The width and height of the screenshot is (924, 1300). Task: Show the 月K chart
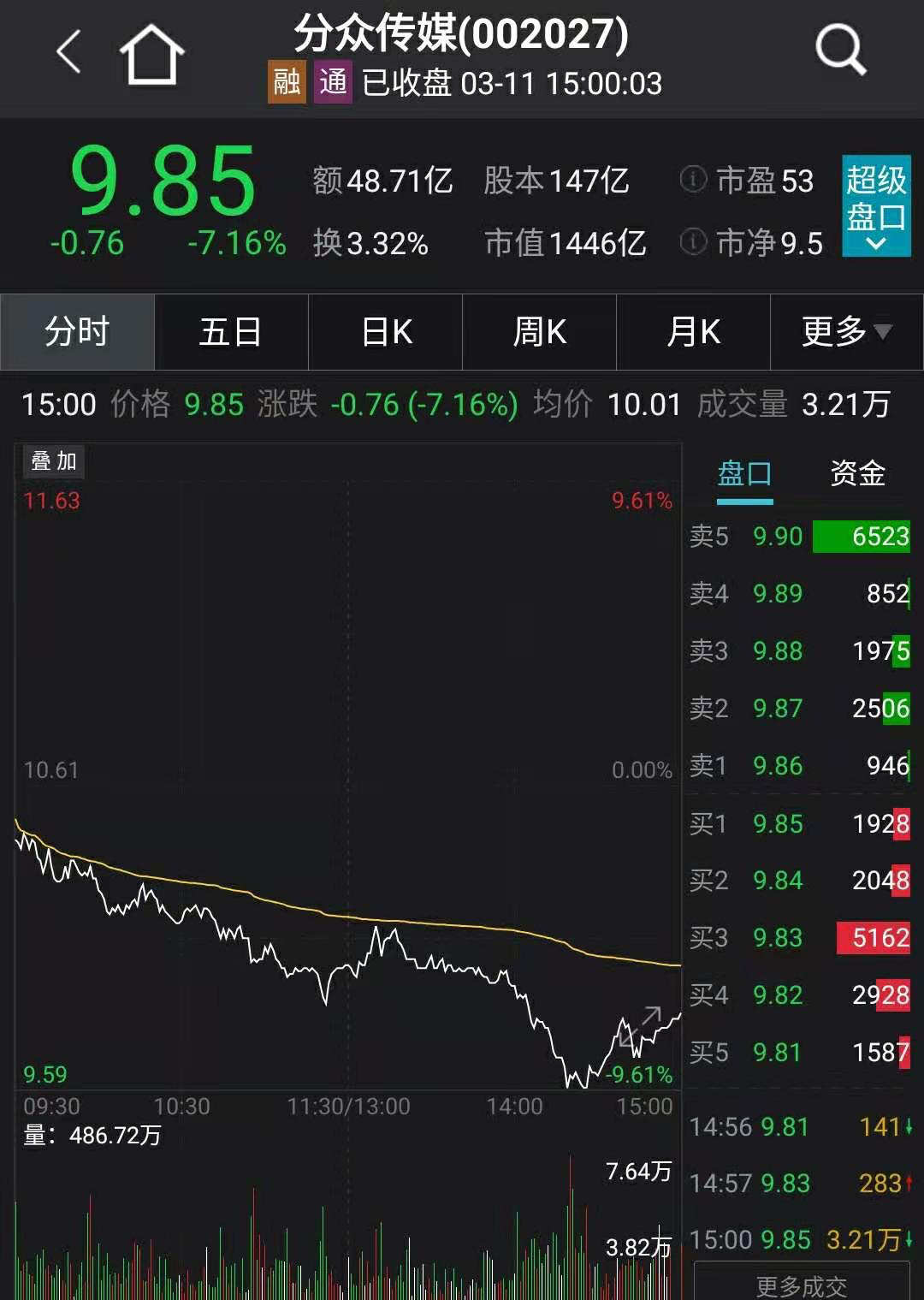click(693, 332)
